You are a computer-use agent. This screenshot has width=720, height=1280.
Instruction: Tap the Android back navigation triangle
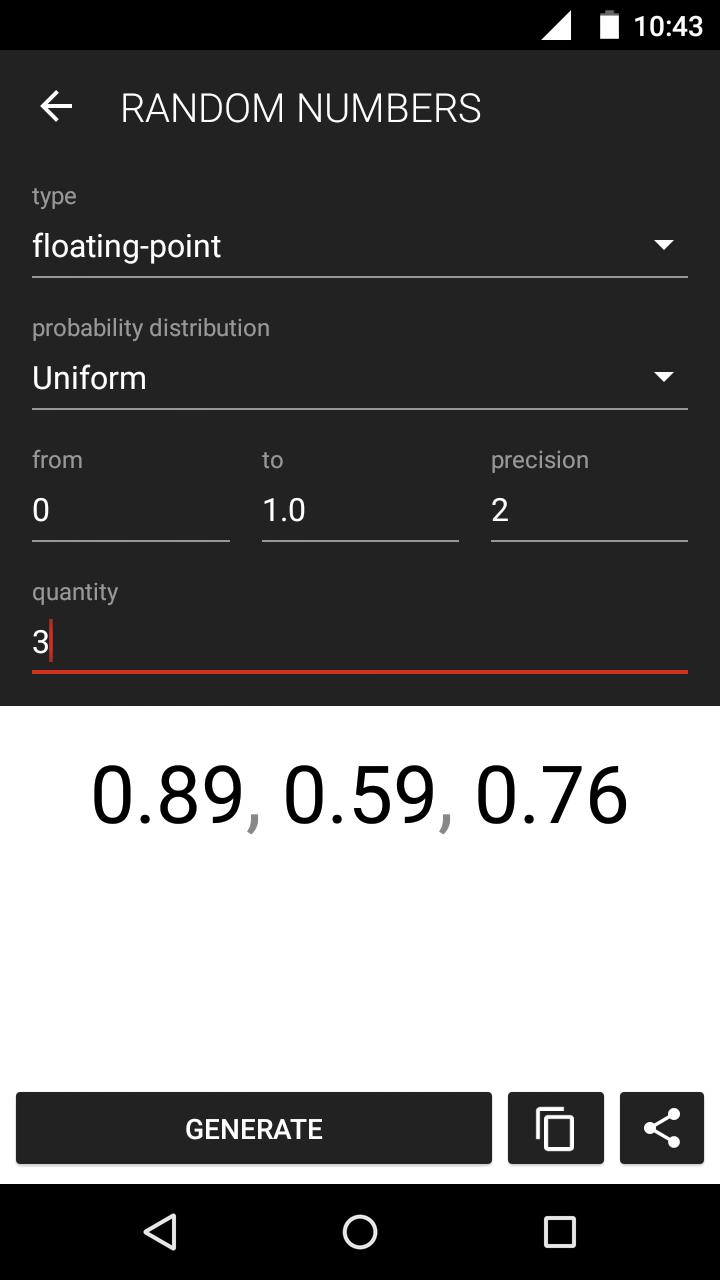click(162, 1232)
